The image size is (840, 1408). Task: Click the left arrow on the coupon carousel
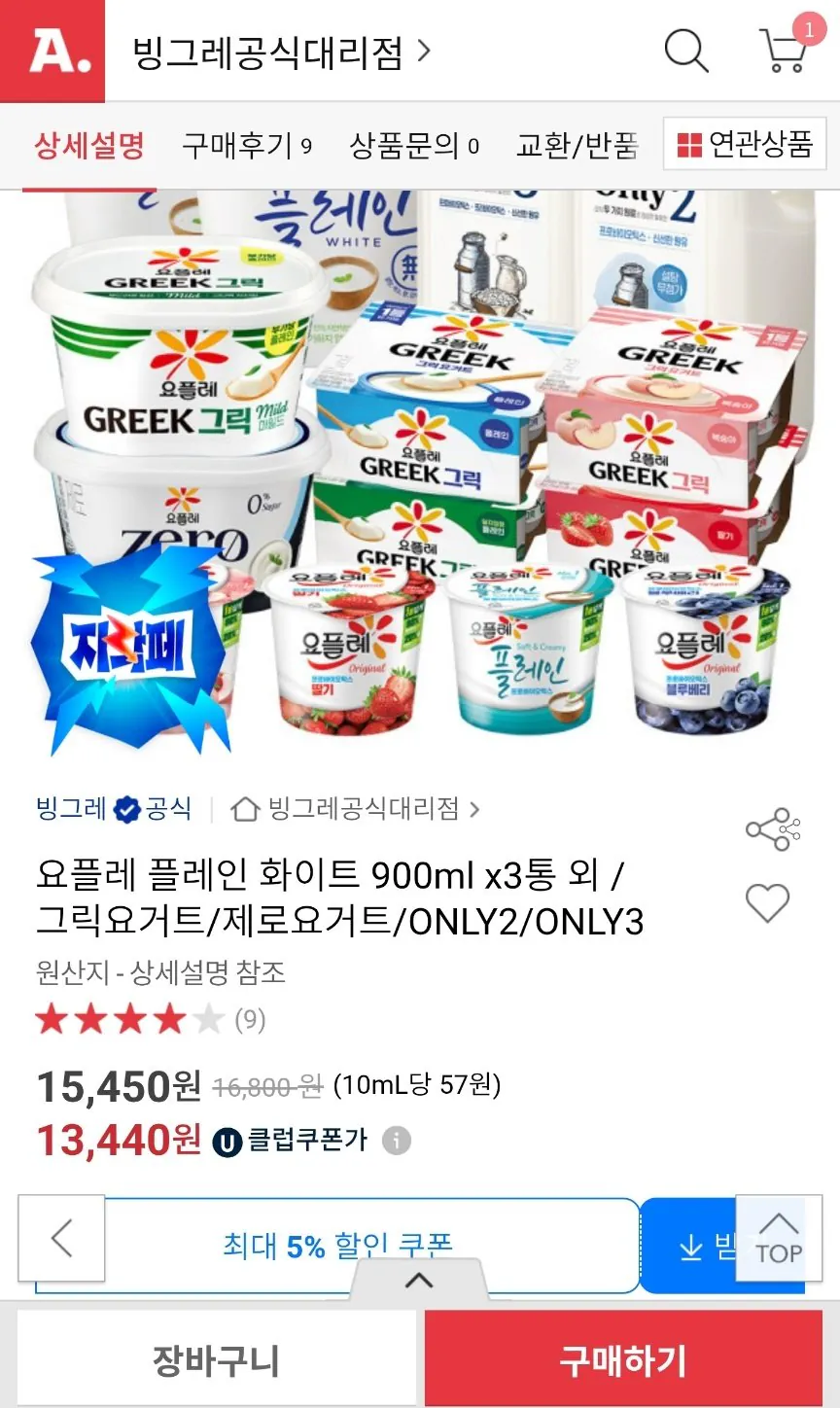click(61, 1240)
